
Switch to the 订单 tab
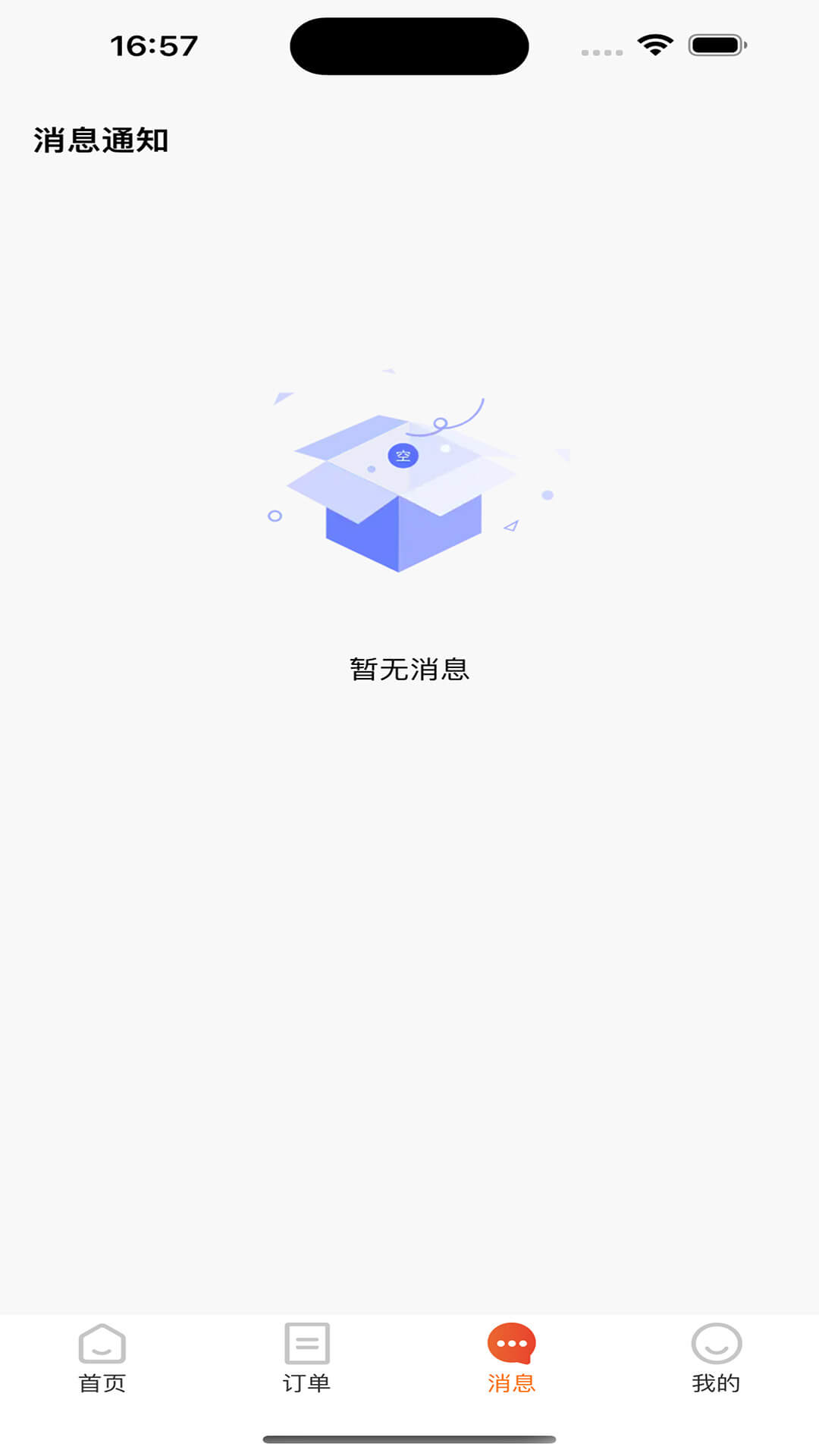click(x=306, y=1361)
